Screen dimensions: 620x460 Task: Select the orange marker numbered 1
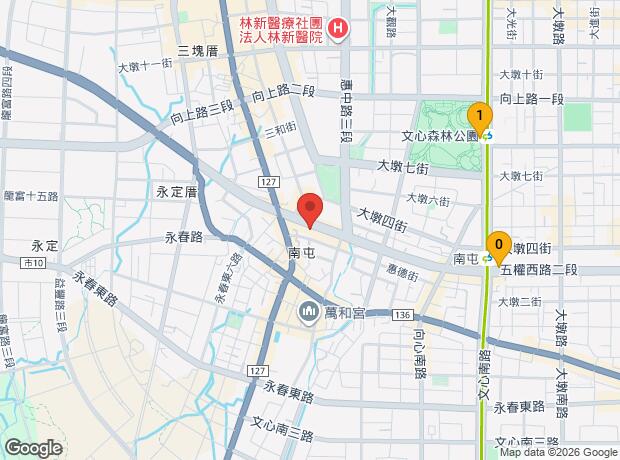click(480, 117)
